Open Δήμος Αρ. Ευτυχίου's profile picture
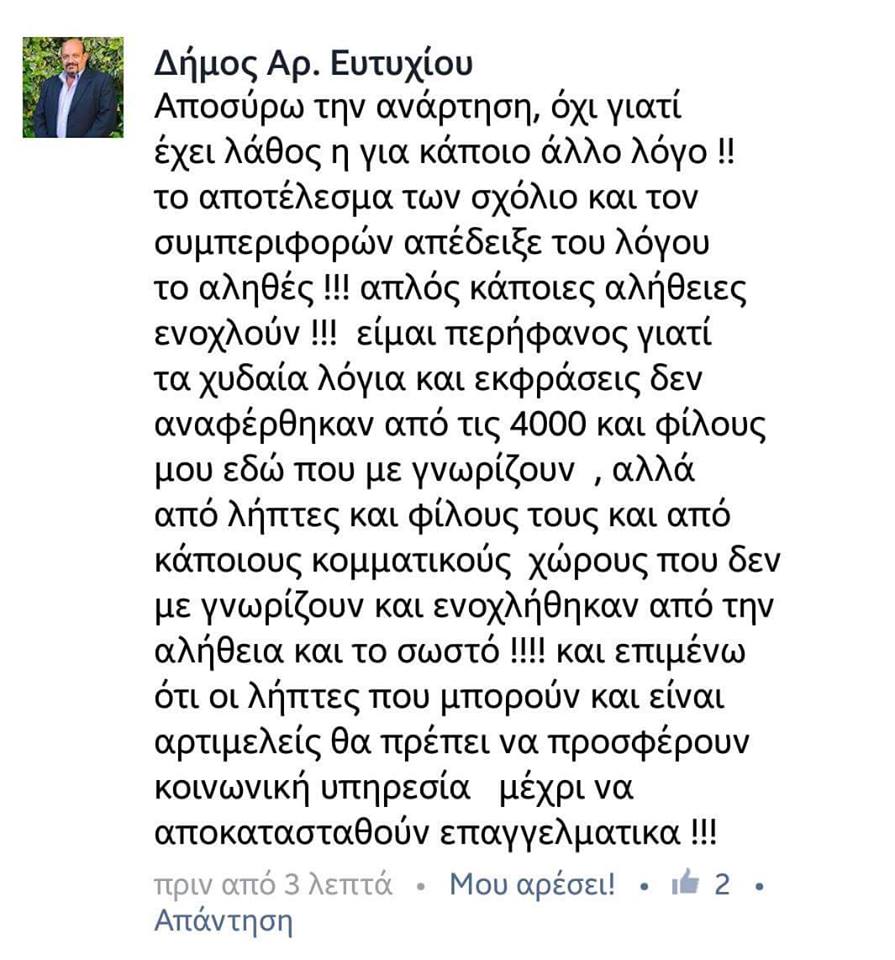 (73, 88)
